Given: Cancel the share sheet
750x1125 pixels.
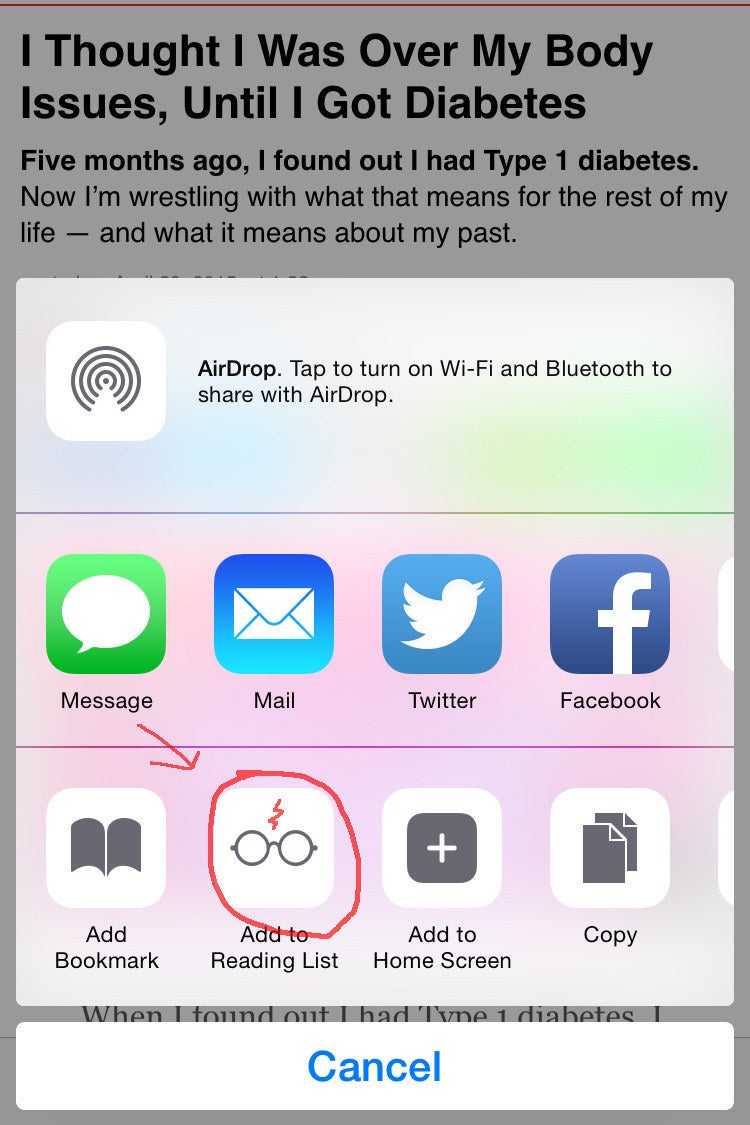Looking at the screenshot, I should pyautogui.click(x=375, y=1066).
